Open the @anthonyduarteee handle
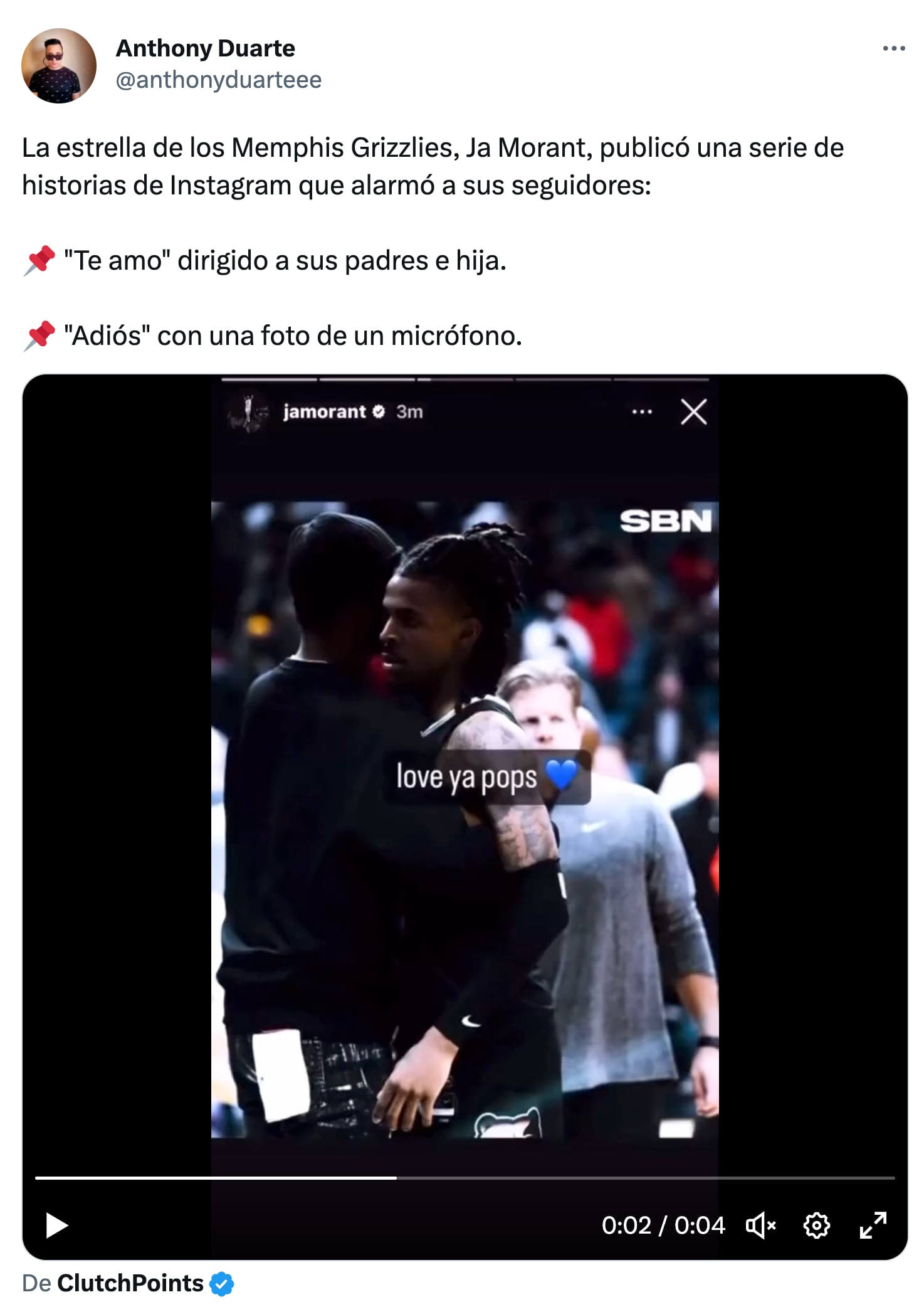This screenshot has width=924, height=1307. (218, 80)
